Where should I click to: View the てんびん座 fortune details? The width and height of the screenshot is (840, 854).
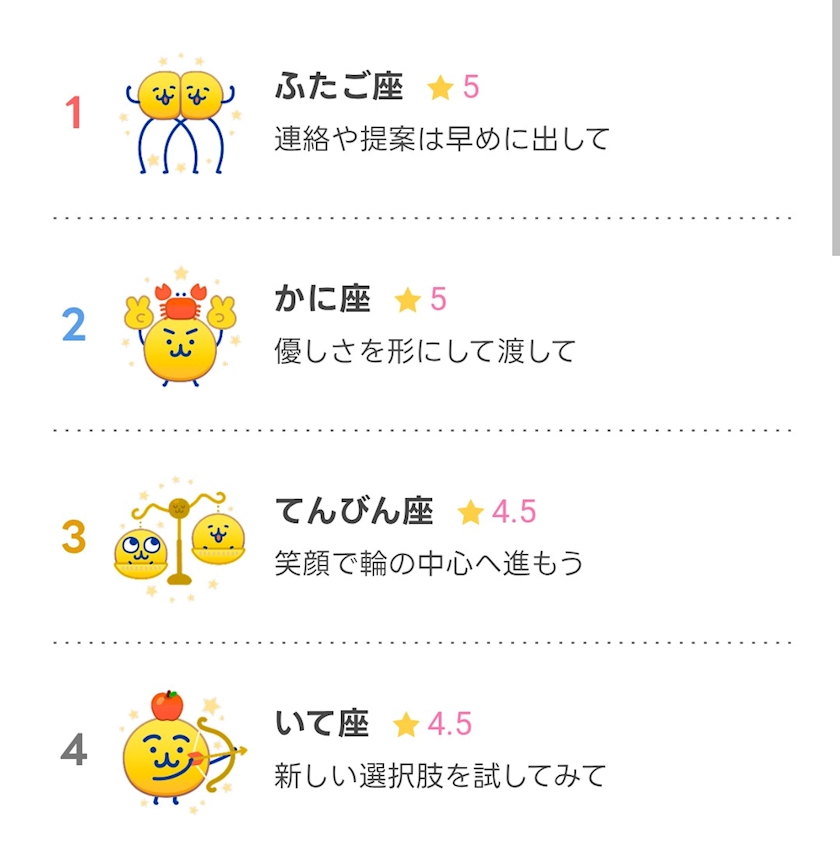(x=422, y=537)
